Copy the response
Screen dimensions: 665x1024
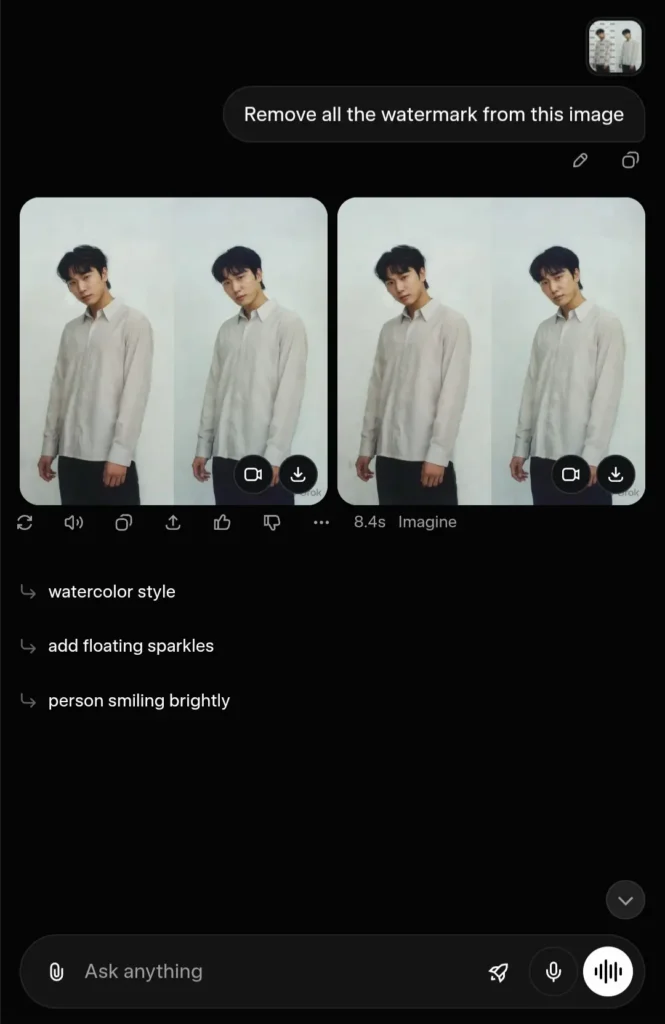[x=123, y=522]
